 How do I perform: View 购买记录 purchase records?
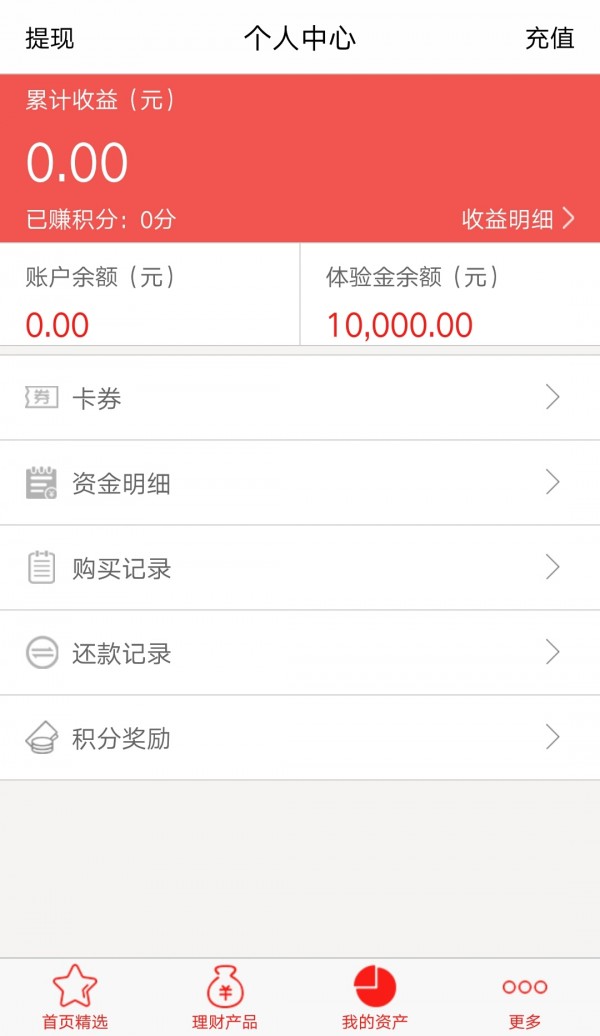[x=300, y=568]
